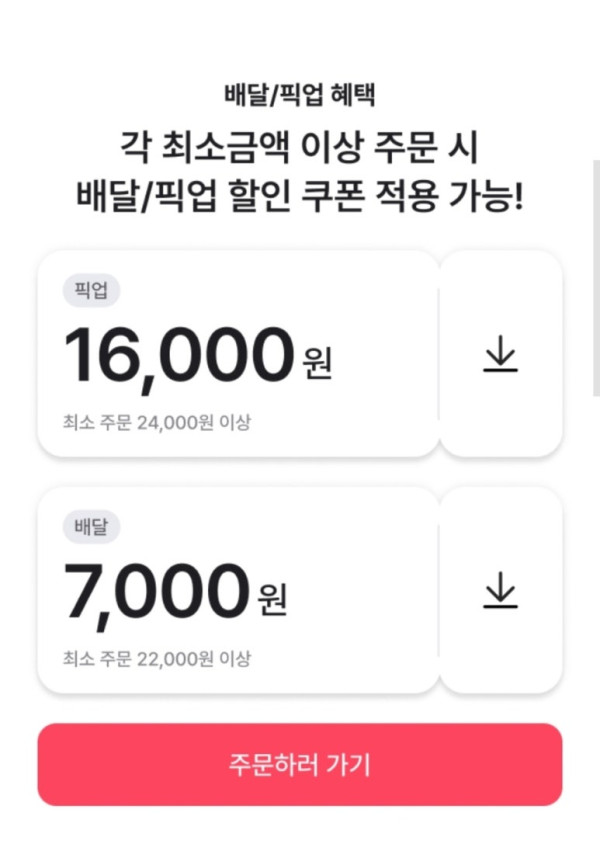The height and width of the screenshot is (858, 600).
Task: Download the 7,000원 배달 coupon
Action: click(500, 590)
